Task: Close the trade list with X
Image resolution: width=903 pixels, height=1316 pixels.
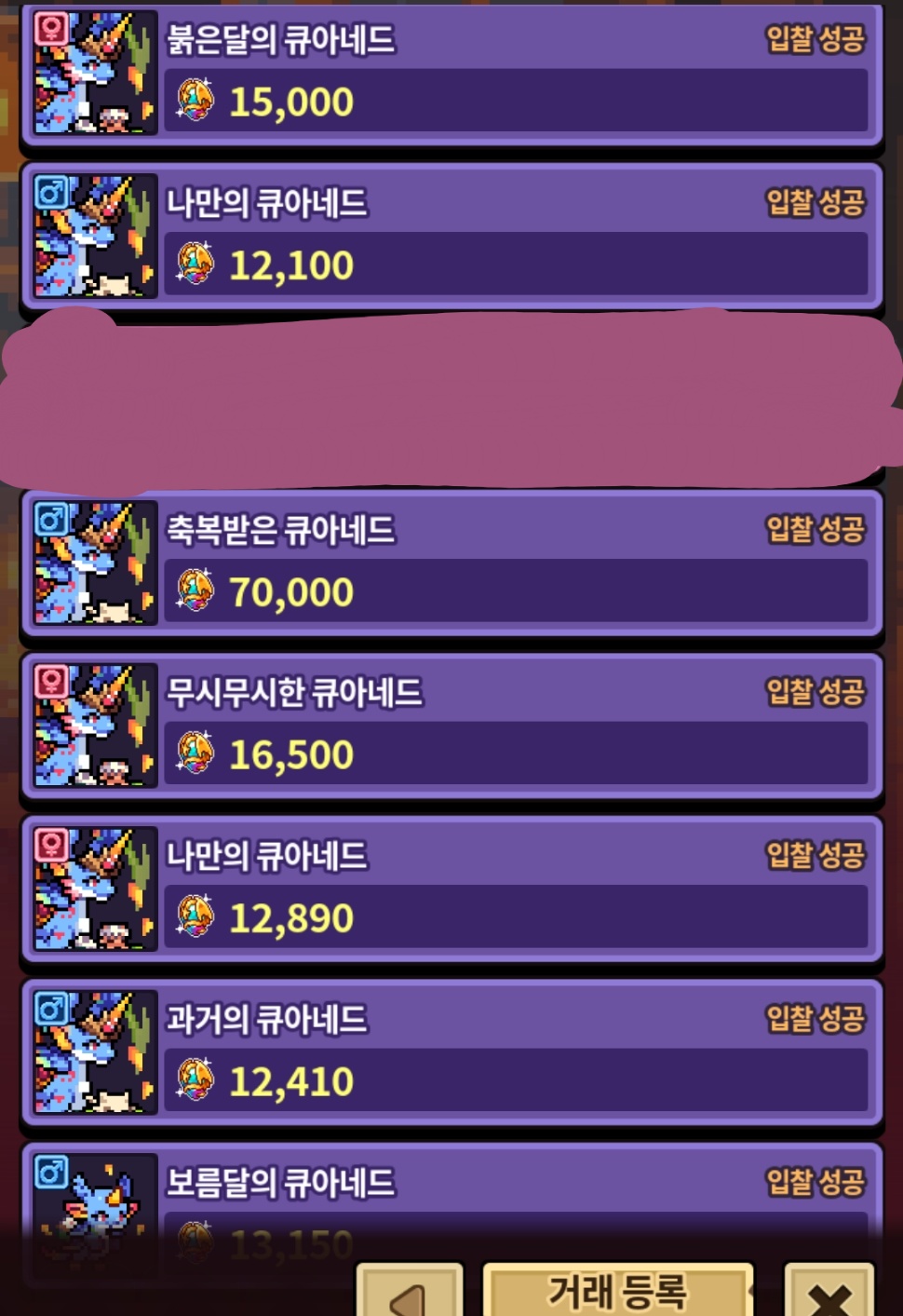Action: pyautogui.click(x=829, y=1294)
